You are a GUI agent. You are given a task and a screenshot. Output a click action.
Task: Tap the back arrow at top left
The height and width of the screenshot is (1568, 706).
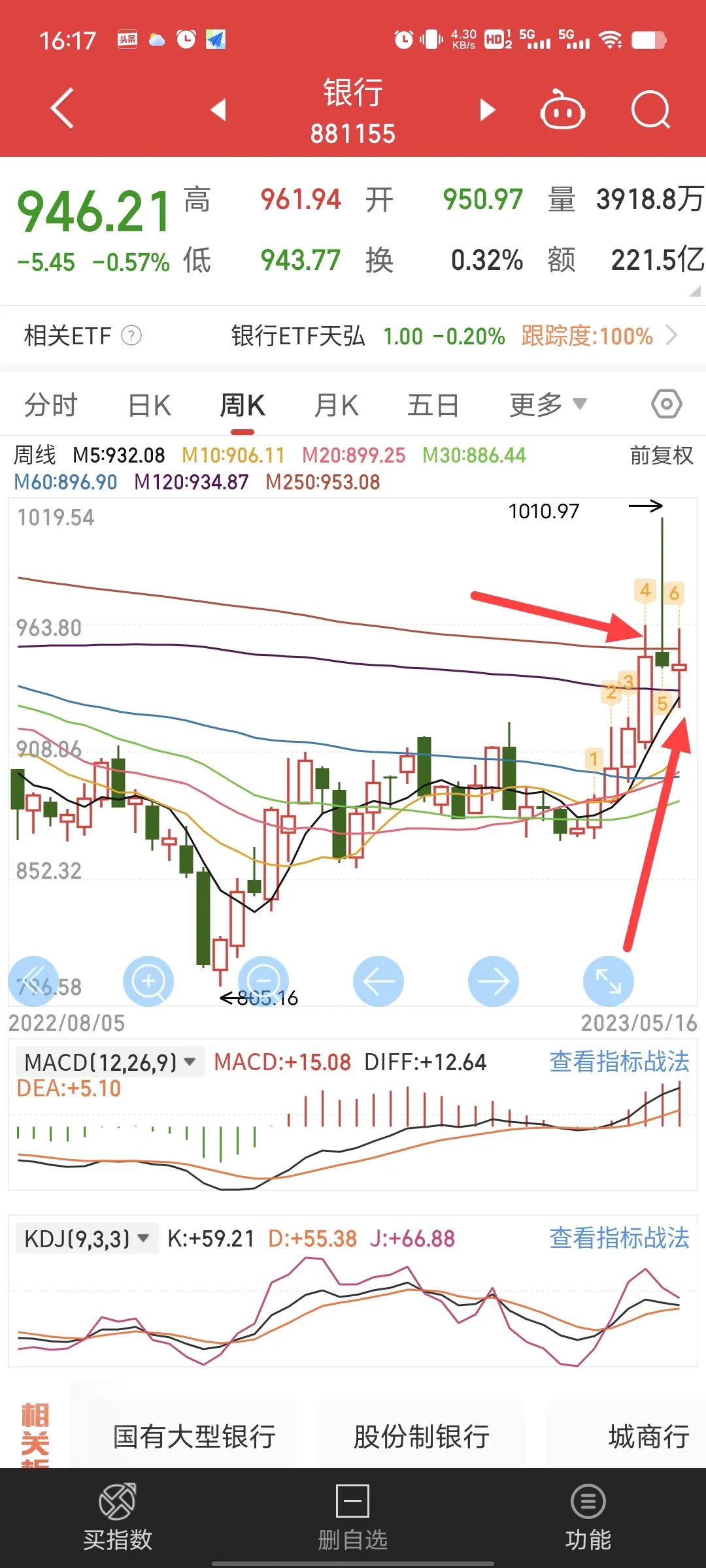click(x=62, y=108)
